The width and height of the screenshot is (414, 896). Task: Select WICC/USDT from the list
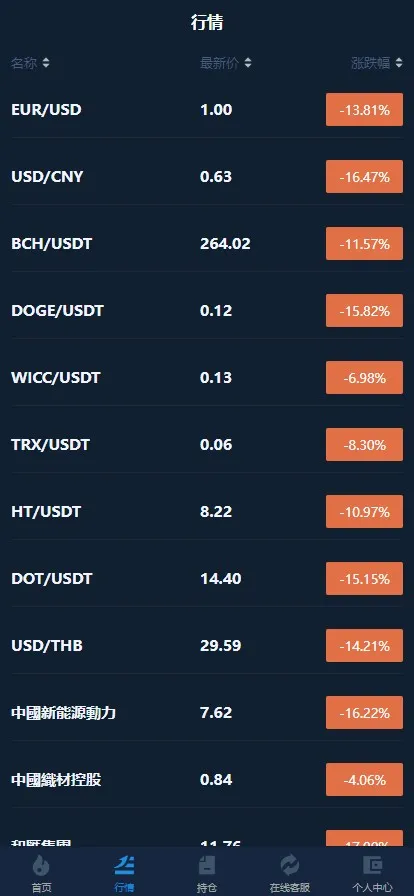(x=207, y=378)
